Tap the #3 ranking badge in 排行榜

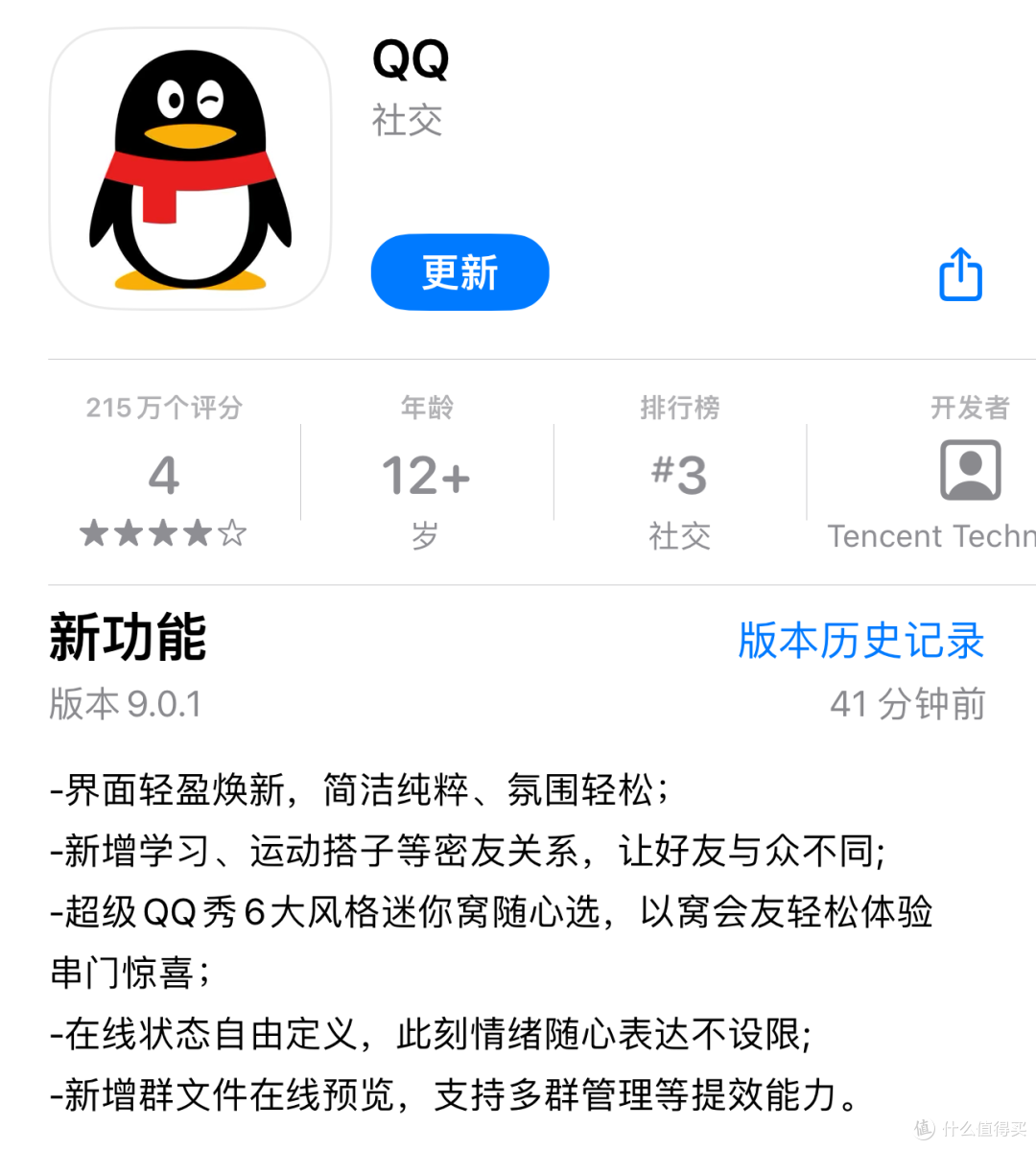tap(679, 474)
